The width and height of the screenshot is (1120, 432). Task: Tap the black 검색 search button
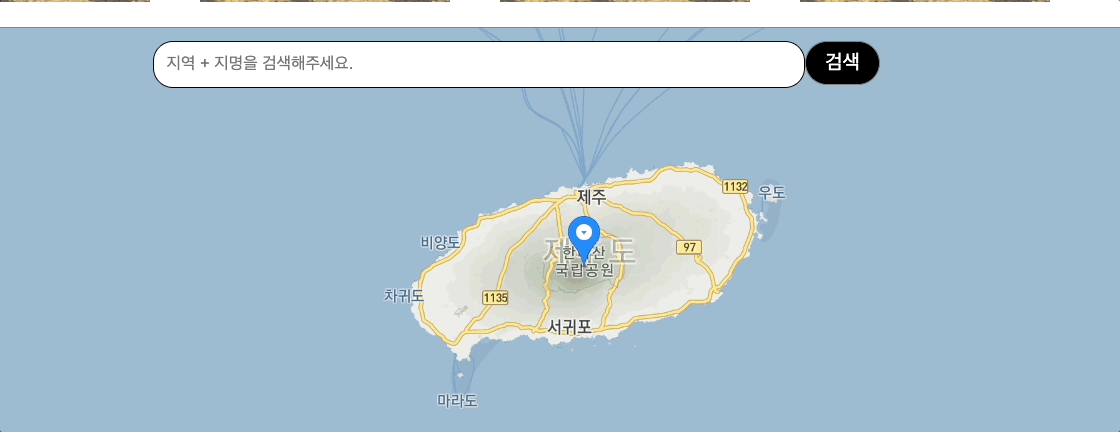click(842, 63)
